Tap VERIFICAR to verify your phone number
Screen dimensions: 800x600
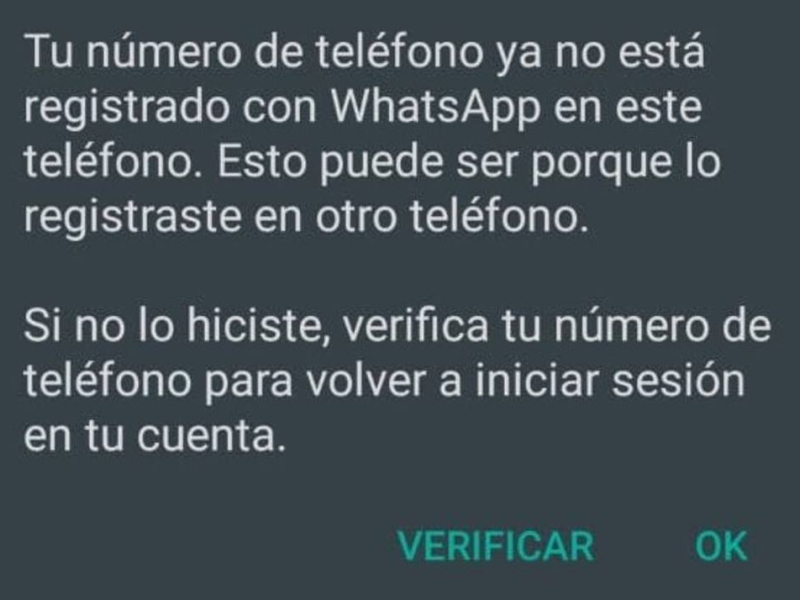click(495, 546)
